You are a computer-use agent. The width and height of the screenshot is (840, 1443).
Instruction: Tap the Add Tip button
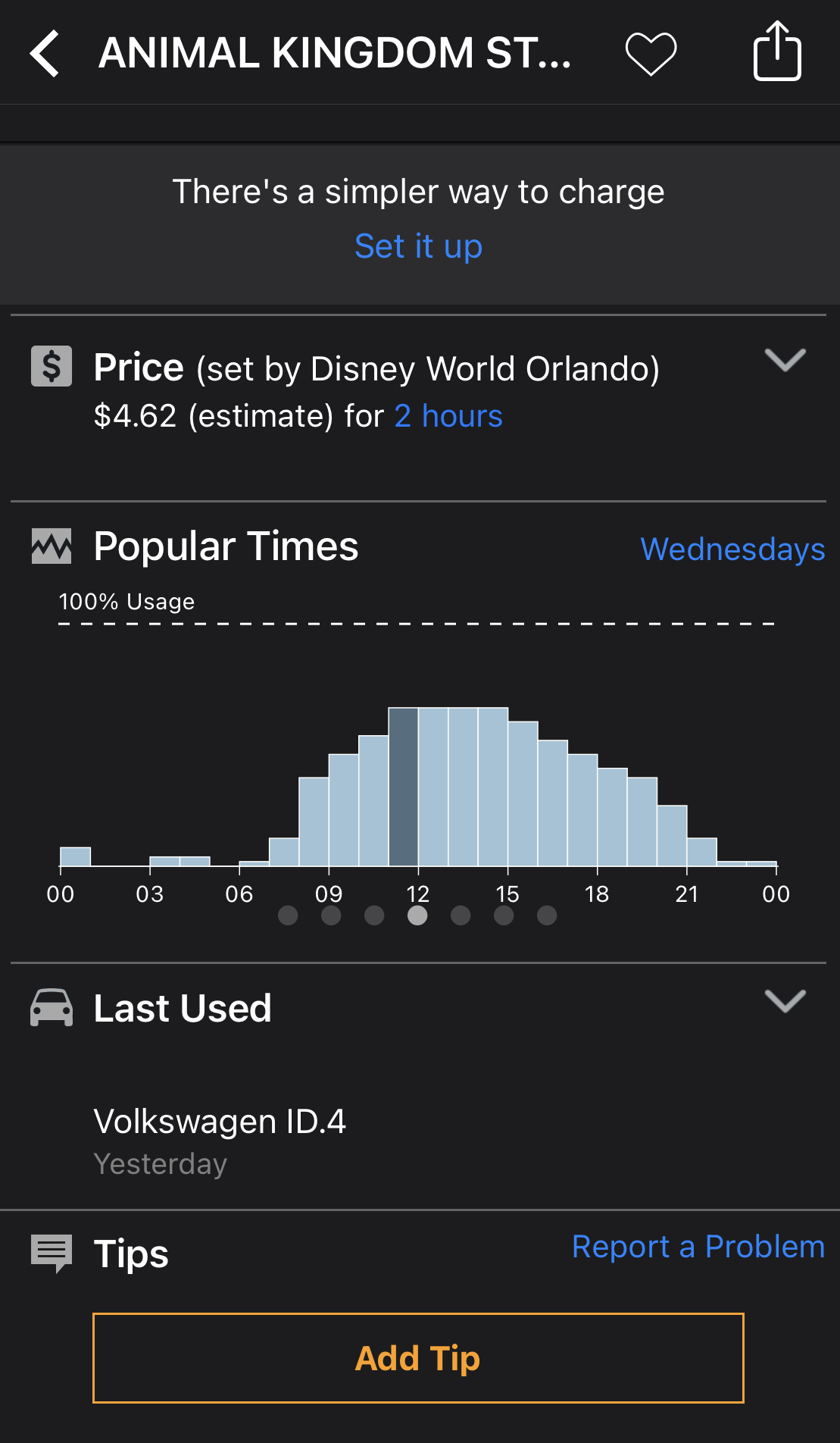[418, 1358]
